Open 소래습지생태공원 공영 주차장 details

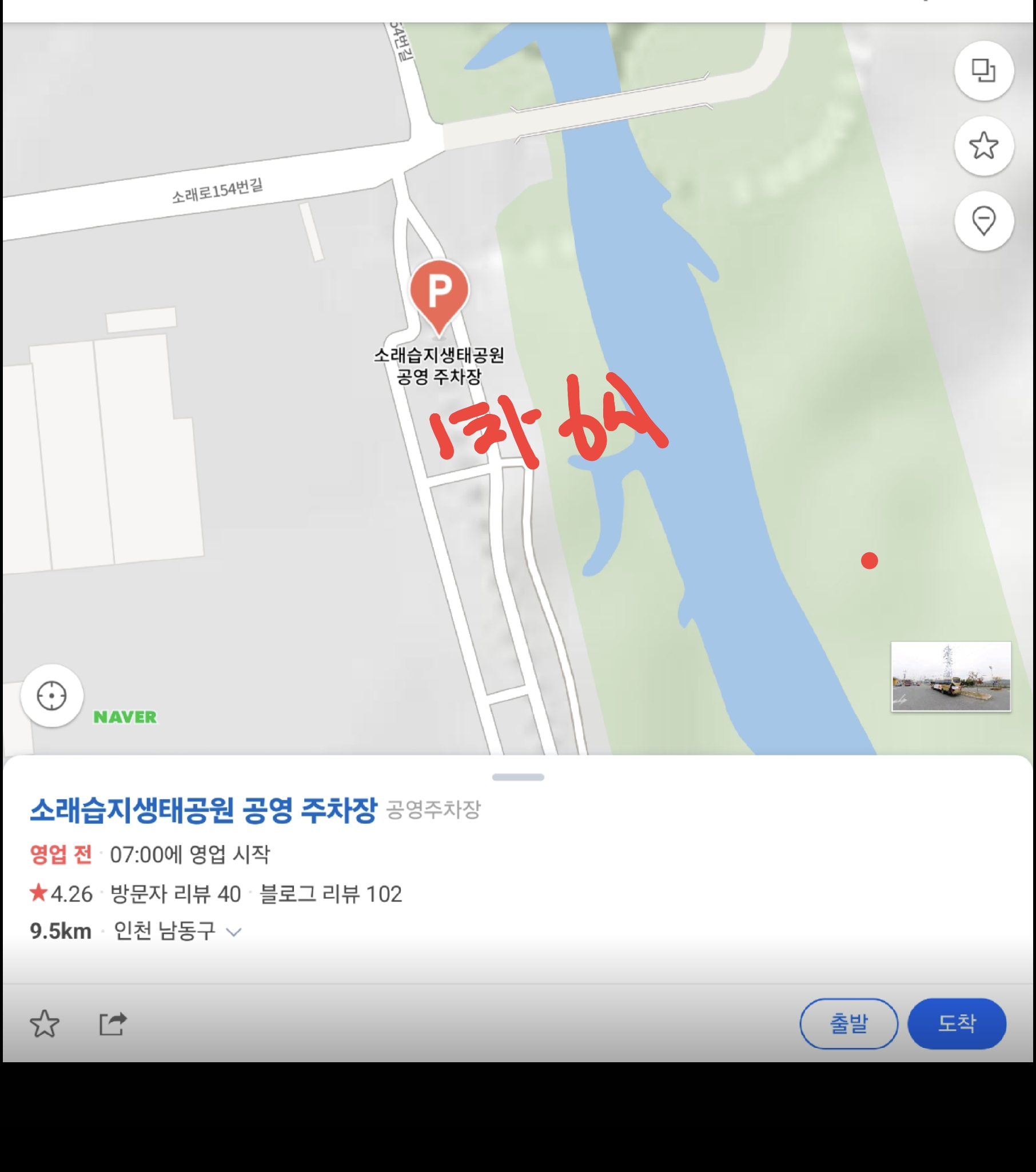coord(204,810)
